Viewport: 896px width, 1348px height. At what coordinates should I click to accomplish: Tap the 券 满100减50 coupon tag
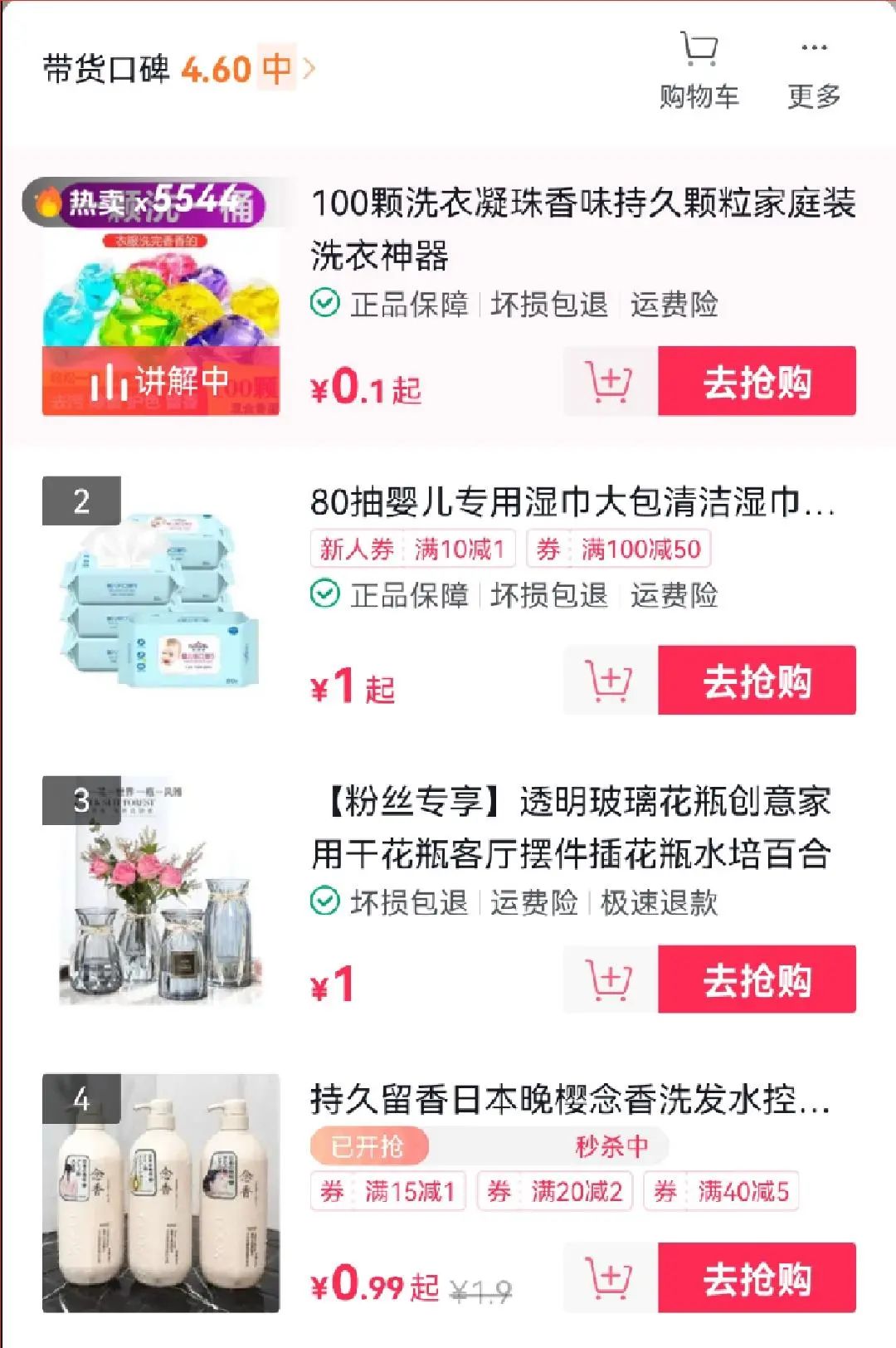click(x=618, y=549)
